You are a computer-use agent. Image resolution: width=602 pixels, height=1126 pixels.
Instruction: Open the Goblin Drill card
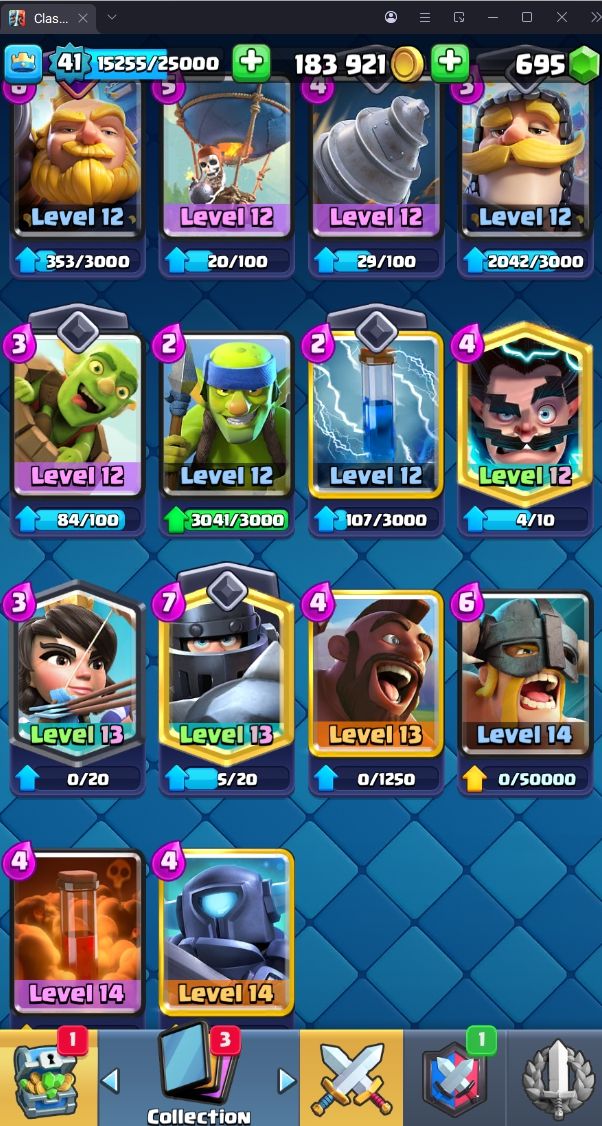375,160
